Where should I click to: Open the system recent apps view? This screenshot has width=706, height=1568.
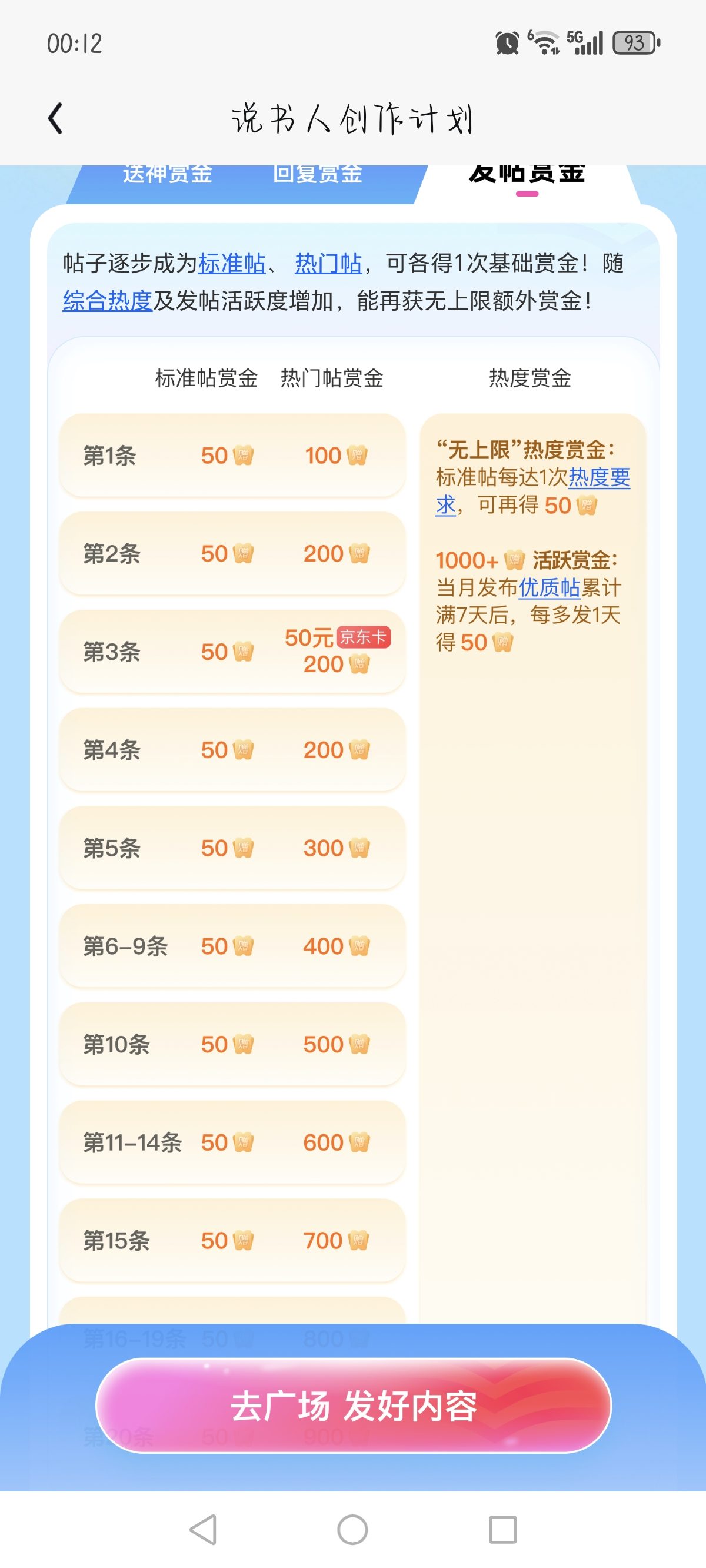[x=502, y=1530]
